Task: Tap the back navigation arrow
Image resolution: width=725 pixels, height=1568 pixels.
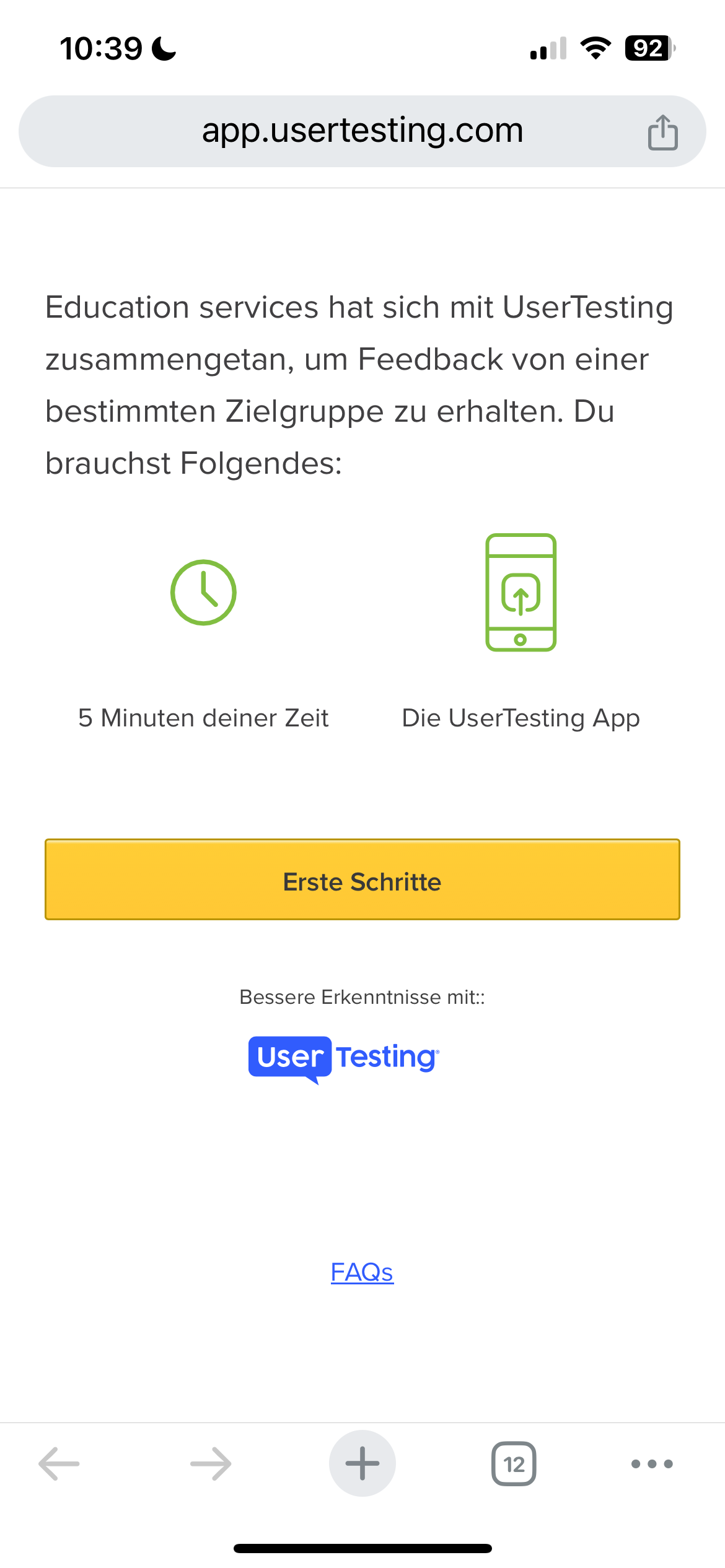Action: tap(58, 1463)
